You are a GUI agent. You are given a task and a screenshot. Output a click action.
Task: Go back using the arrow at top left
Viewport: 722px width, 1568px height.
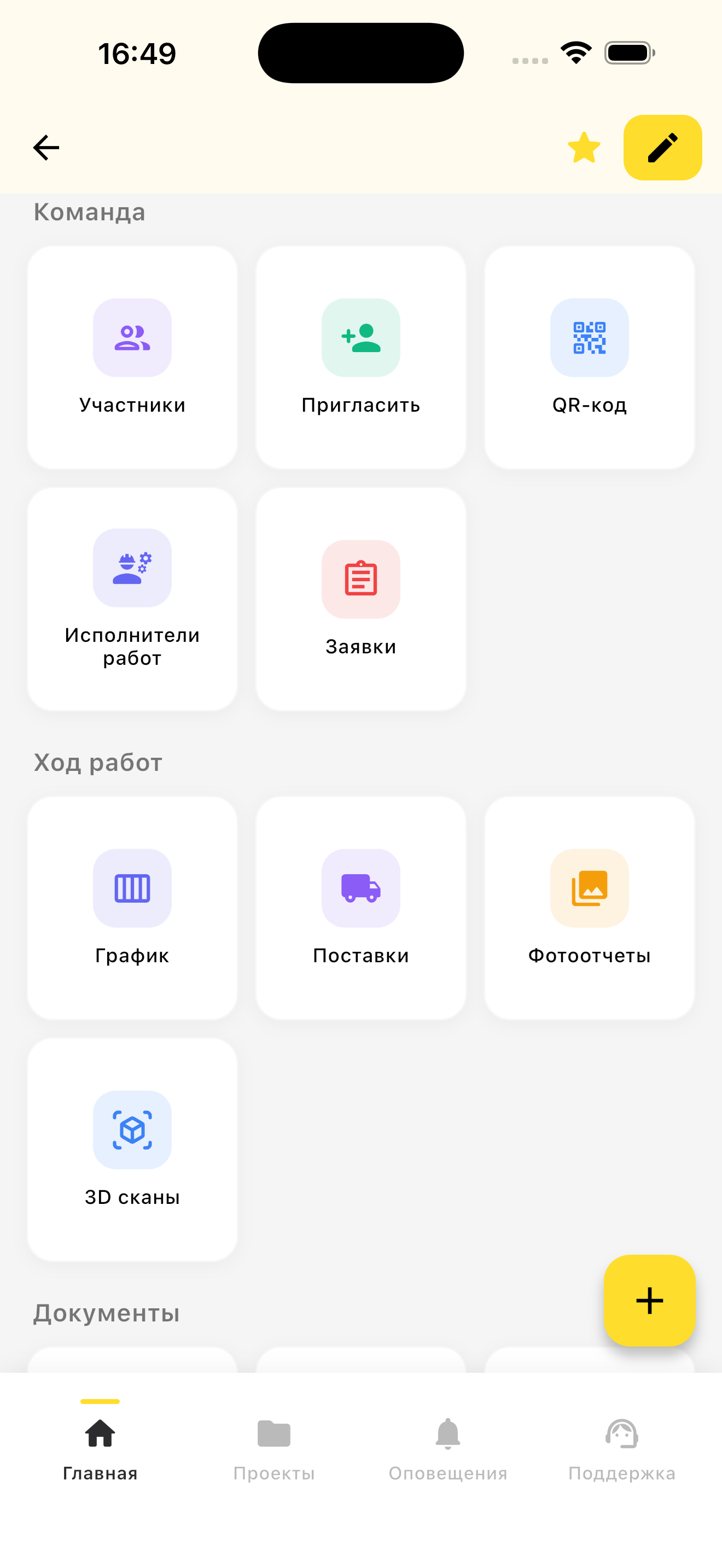(x=45, y=147)
